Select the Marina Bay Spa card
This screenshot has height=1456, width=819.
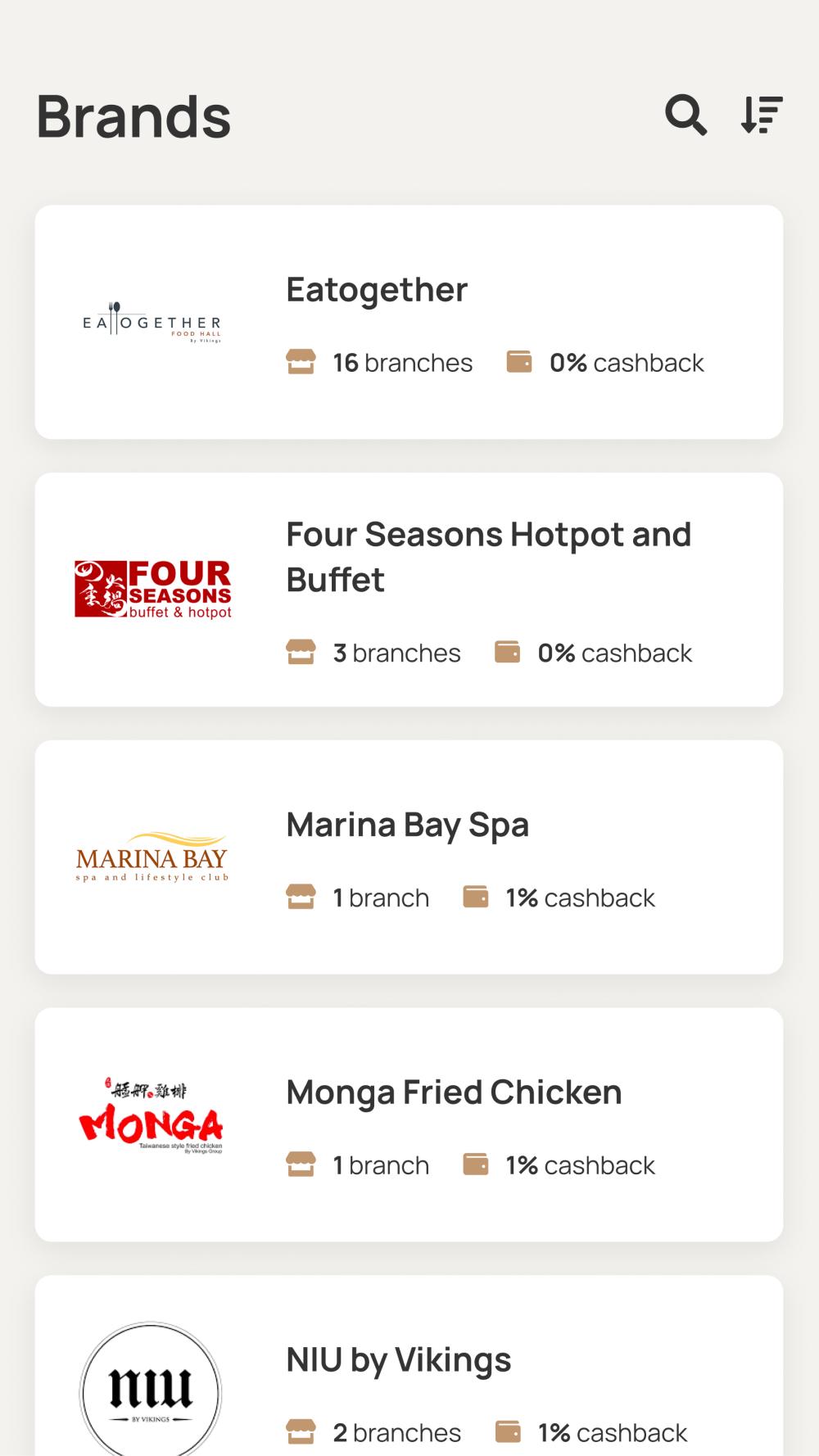point(409,857)
